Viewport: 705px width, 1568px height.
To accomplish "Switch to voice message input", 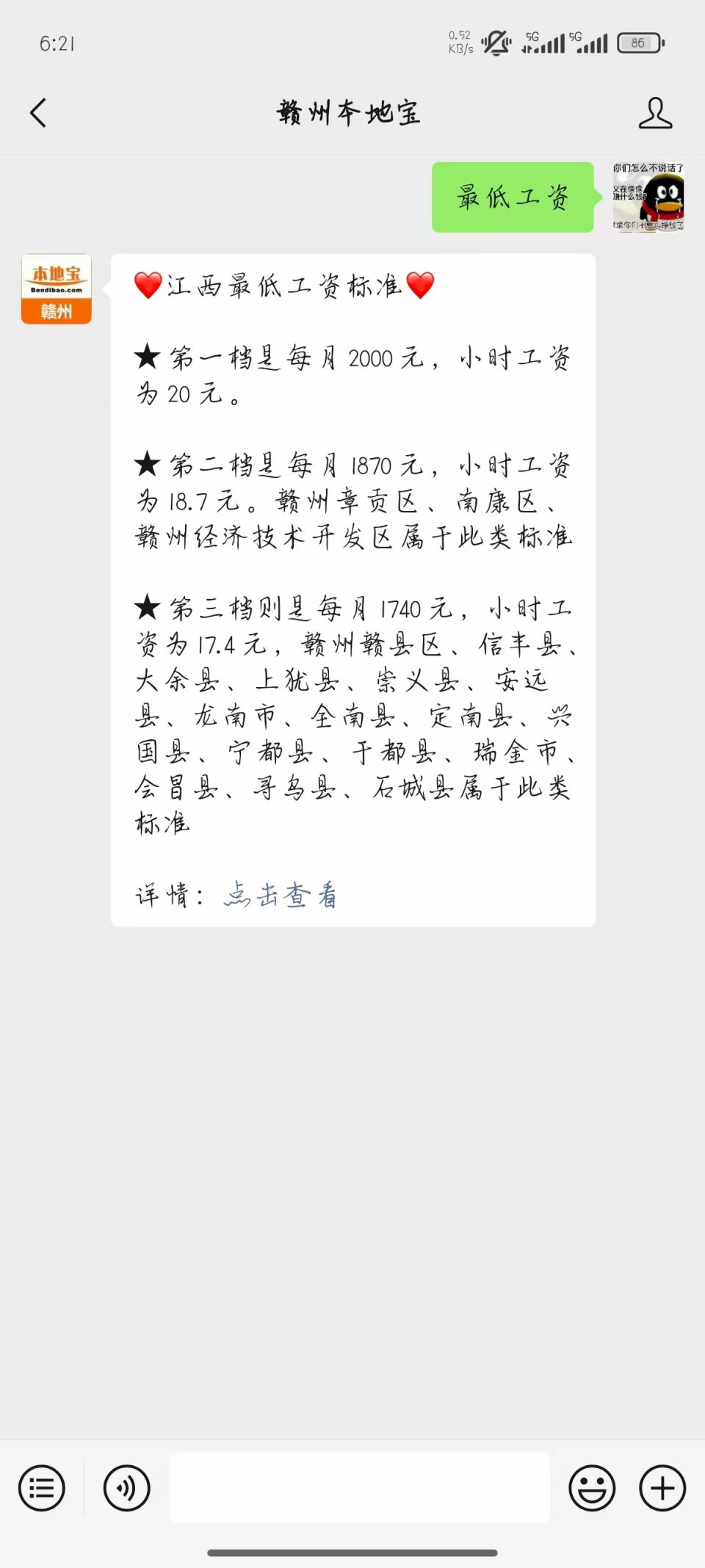I will (127, 1488).
